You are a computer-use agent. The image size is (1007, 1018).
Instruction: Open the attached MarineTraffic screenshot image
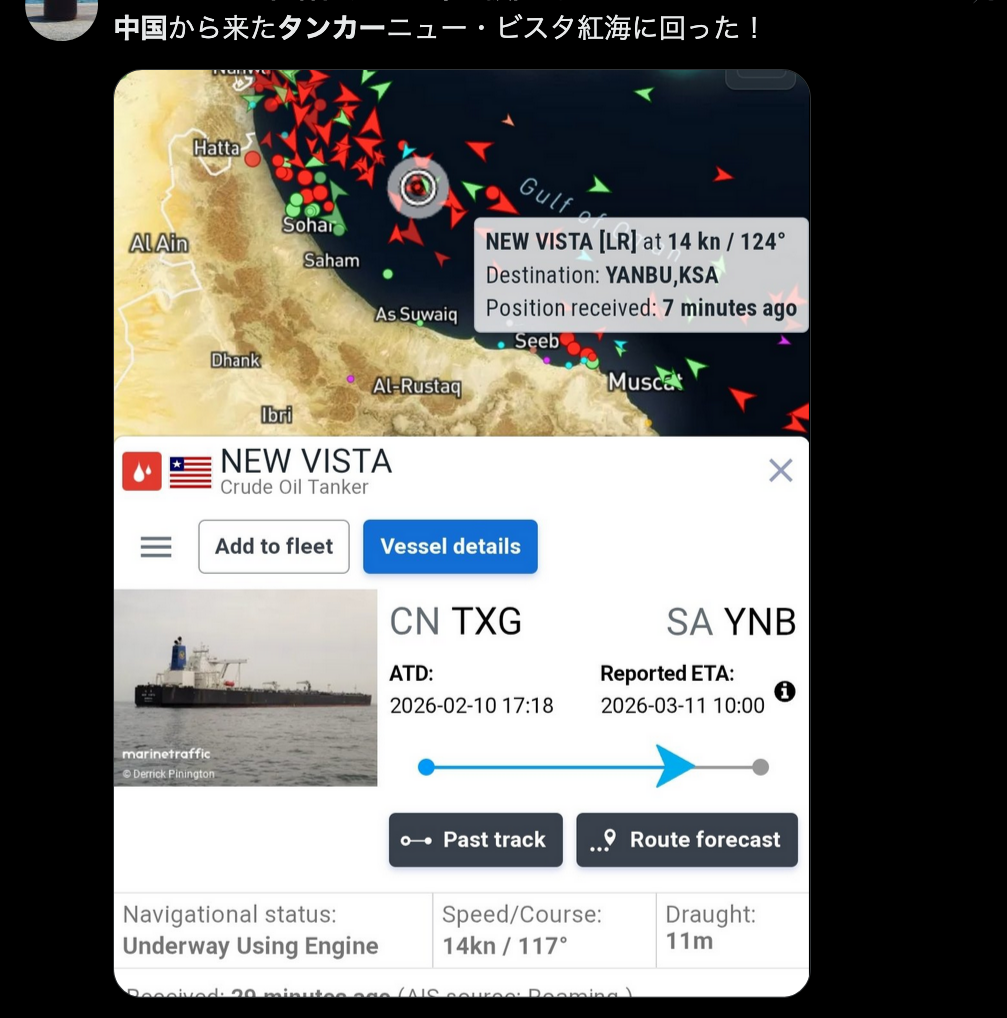tap(461, 532)
